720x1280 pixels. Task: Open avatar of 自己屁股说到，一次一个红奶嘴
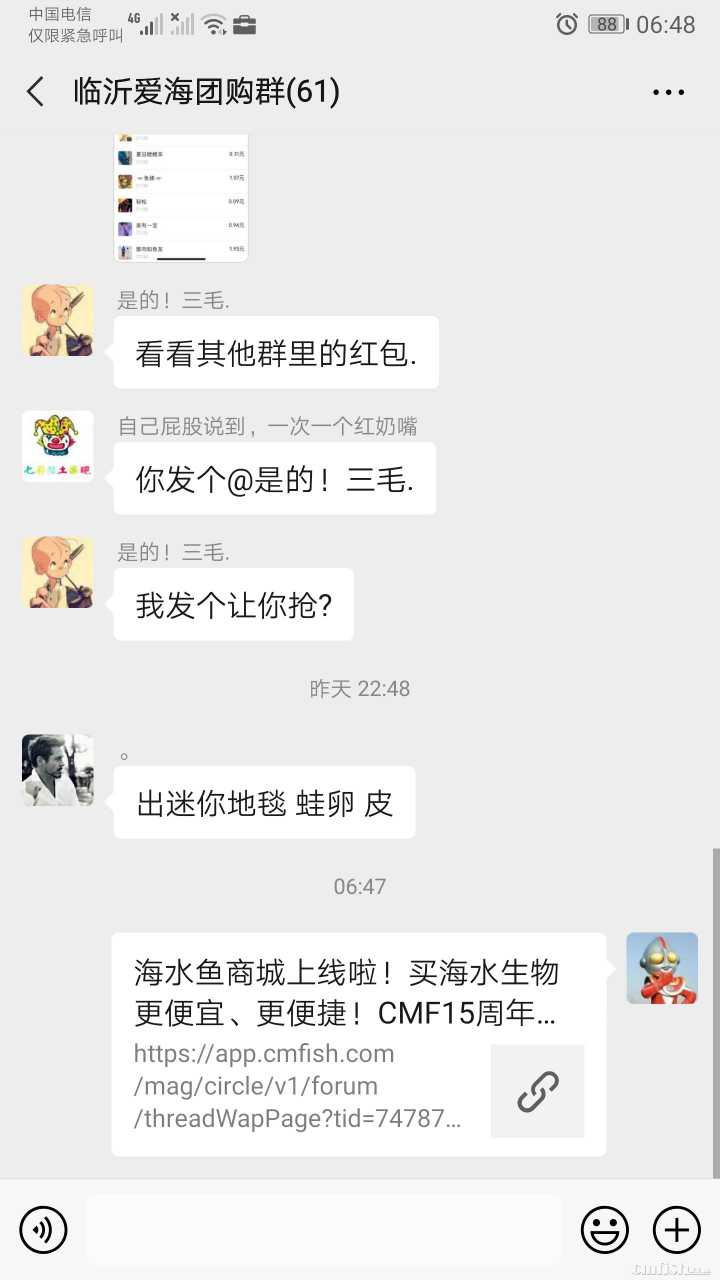(x=58, y=446)
